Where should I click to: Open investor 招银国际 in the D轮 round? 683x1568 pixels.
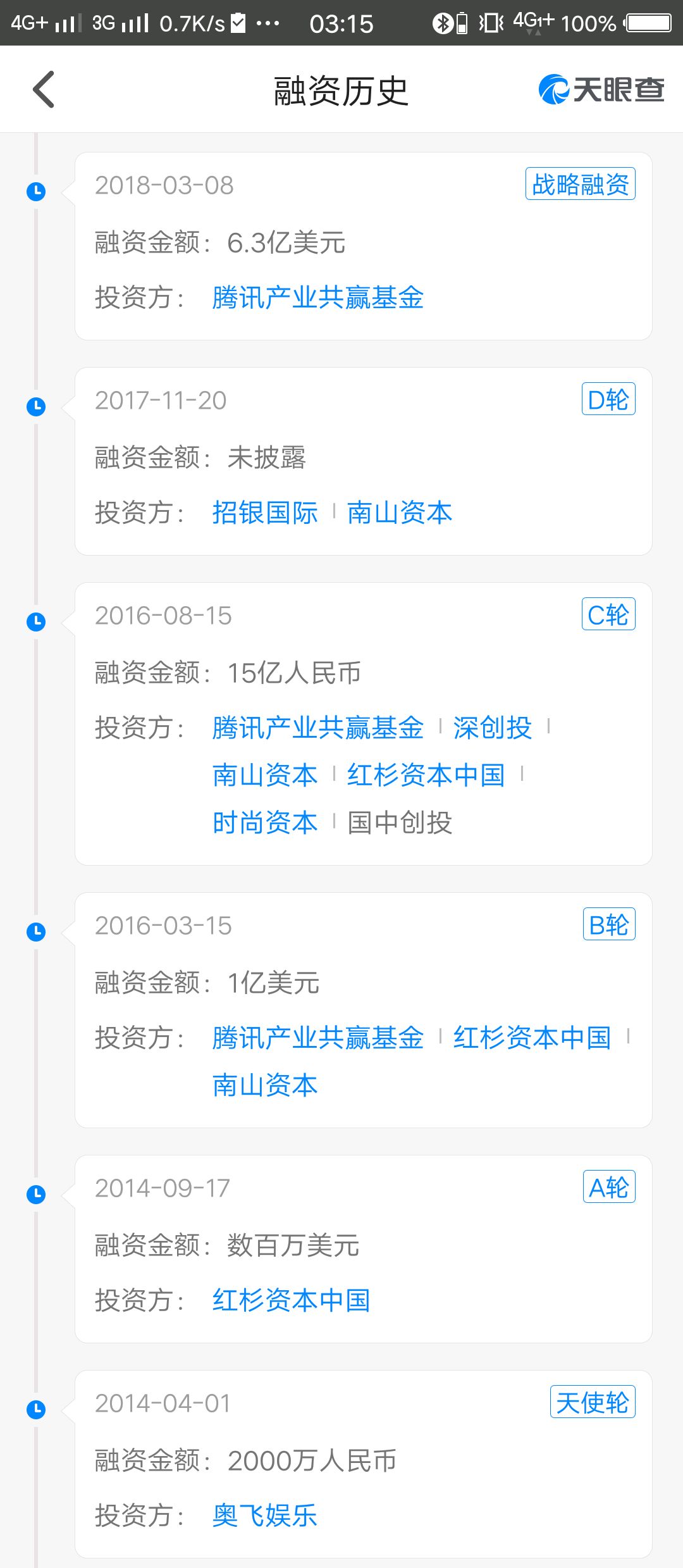click(x=265, y=513)
